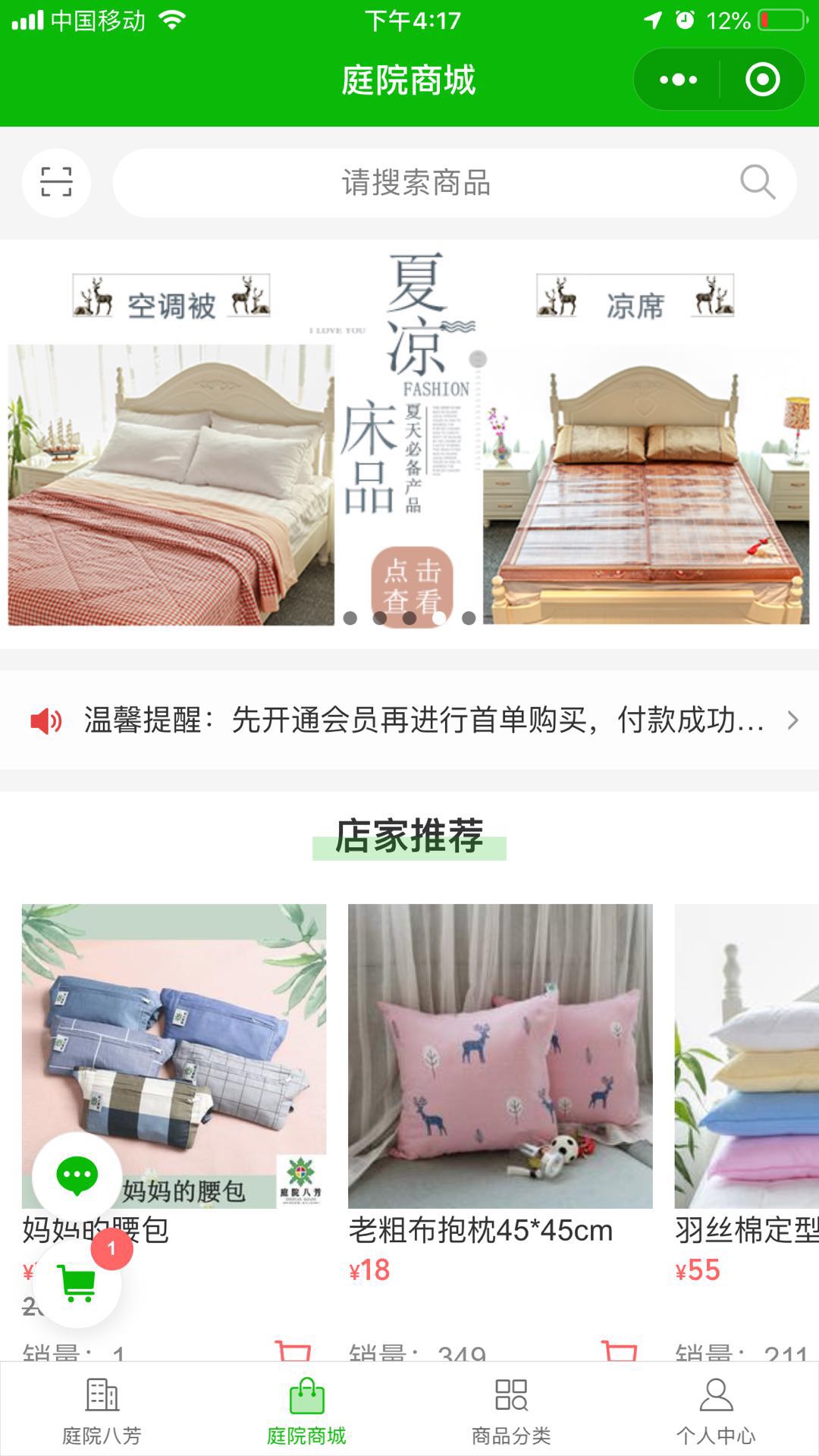Viewport: 819px width, 1456px height.
Task: Add 老粗布抱枕 to cart
Action: 619,1350
